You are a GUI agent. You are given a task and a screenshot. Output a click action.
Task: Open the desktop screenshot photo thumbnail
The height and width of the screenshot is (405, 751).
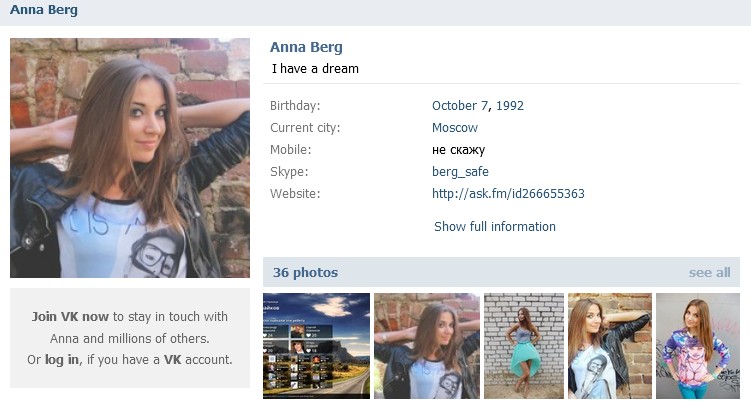316,346
